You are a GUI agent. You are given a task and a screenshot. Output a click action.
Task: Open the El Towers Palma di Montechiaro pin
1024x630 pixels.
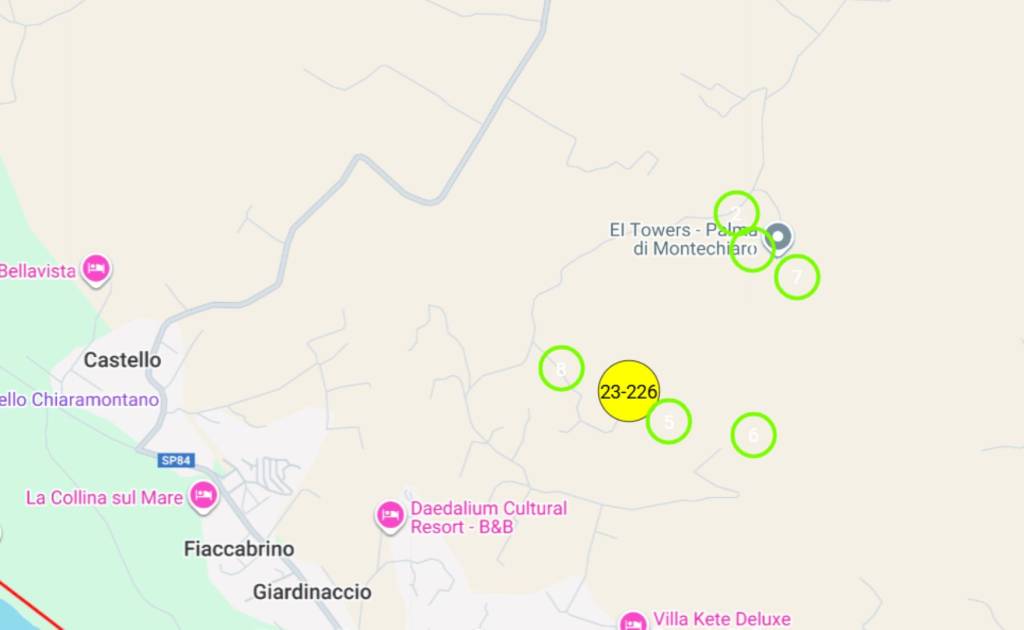(x=779, y=237)
